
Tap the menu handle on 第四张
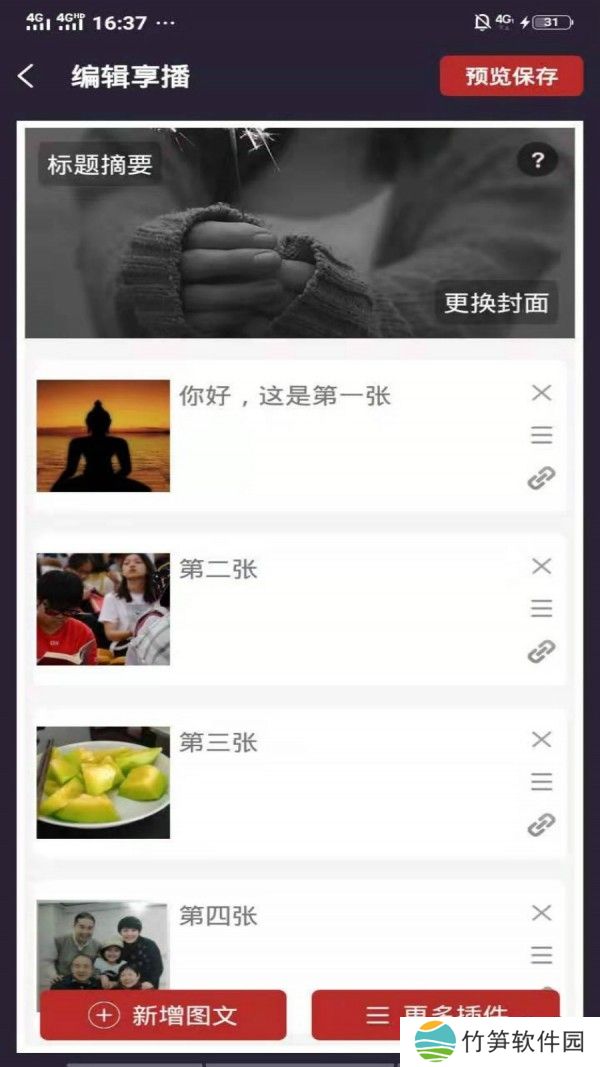click(541, 955)
